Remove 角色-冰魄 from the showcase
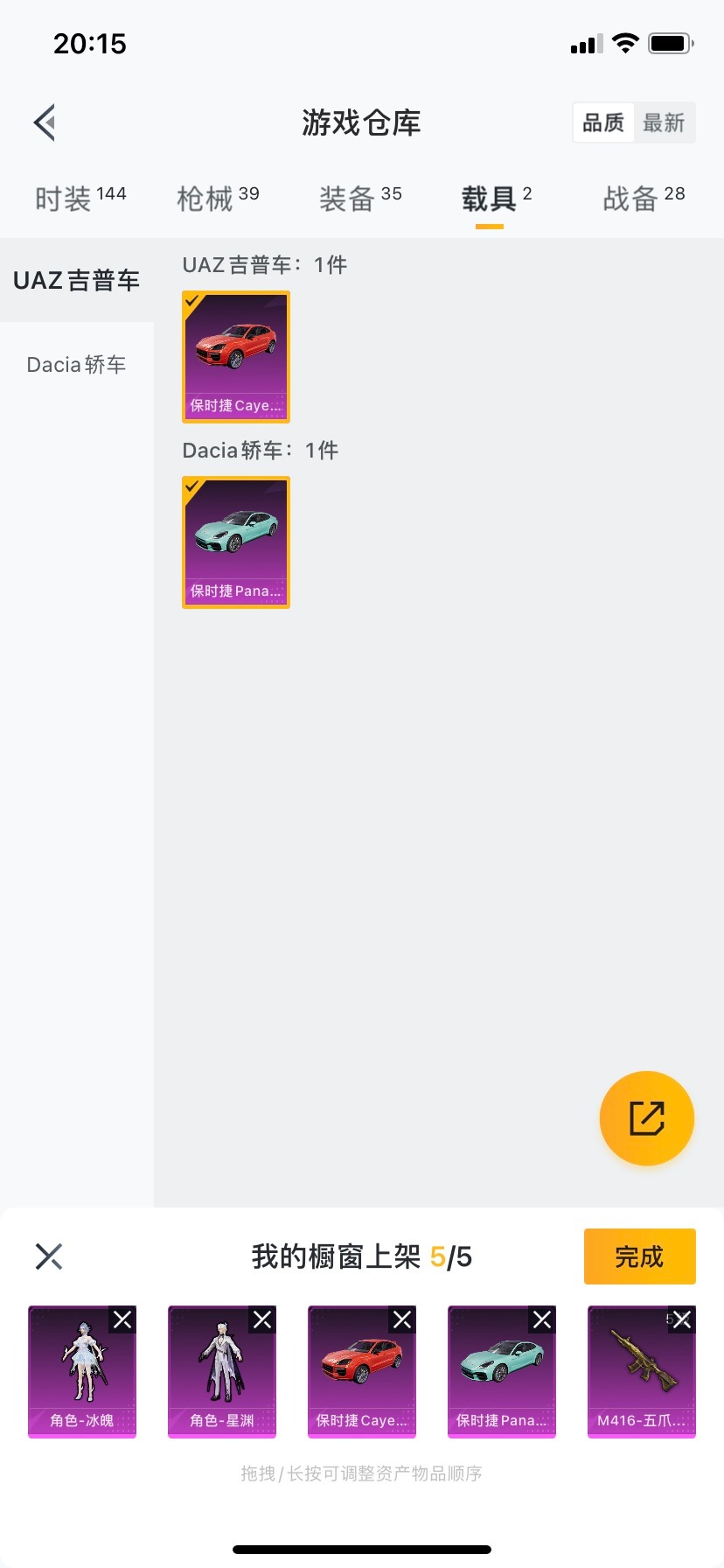 coord(122,1319)
